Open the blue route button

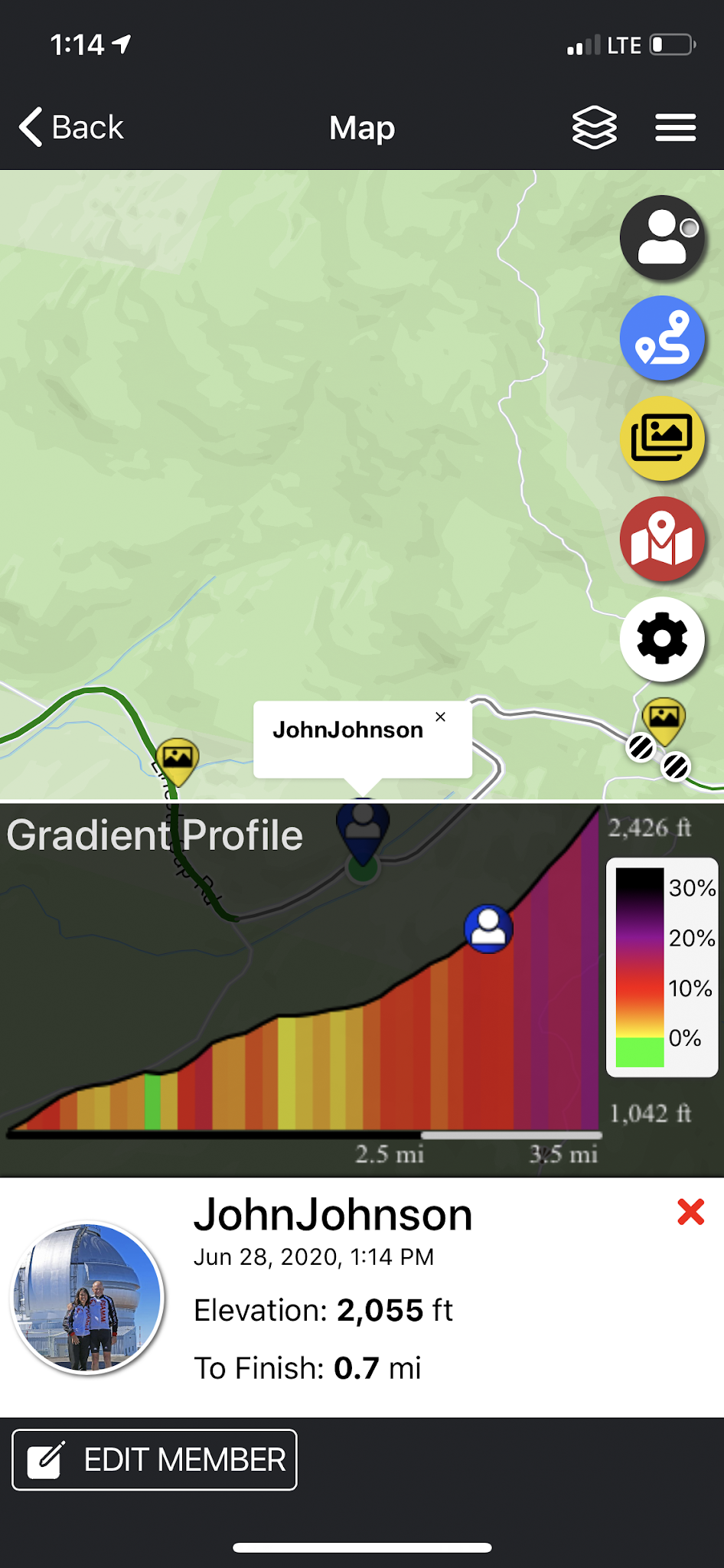click(662, 338)
